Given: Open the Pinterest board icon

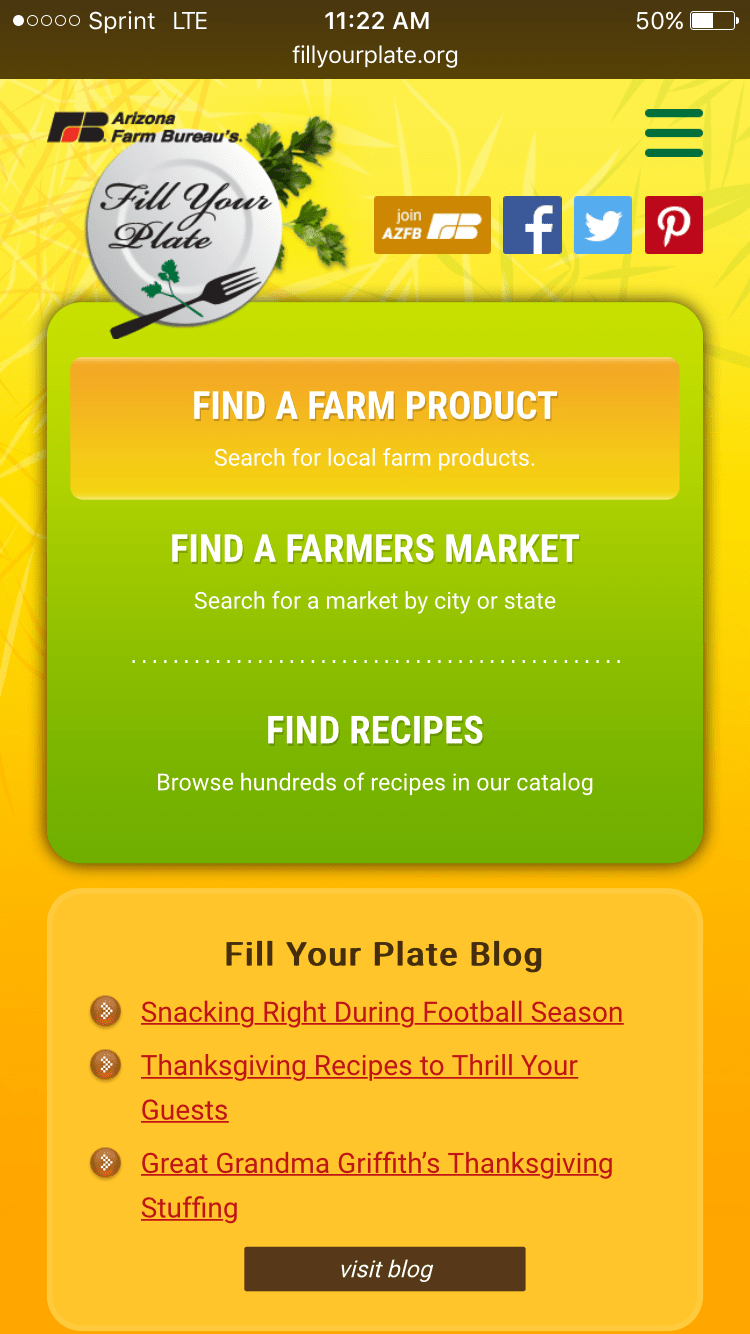Looking at the screenshot, I should (x=673, y=224).
